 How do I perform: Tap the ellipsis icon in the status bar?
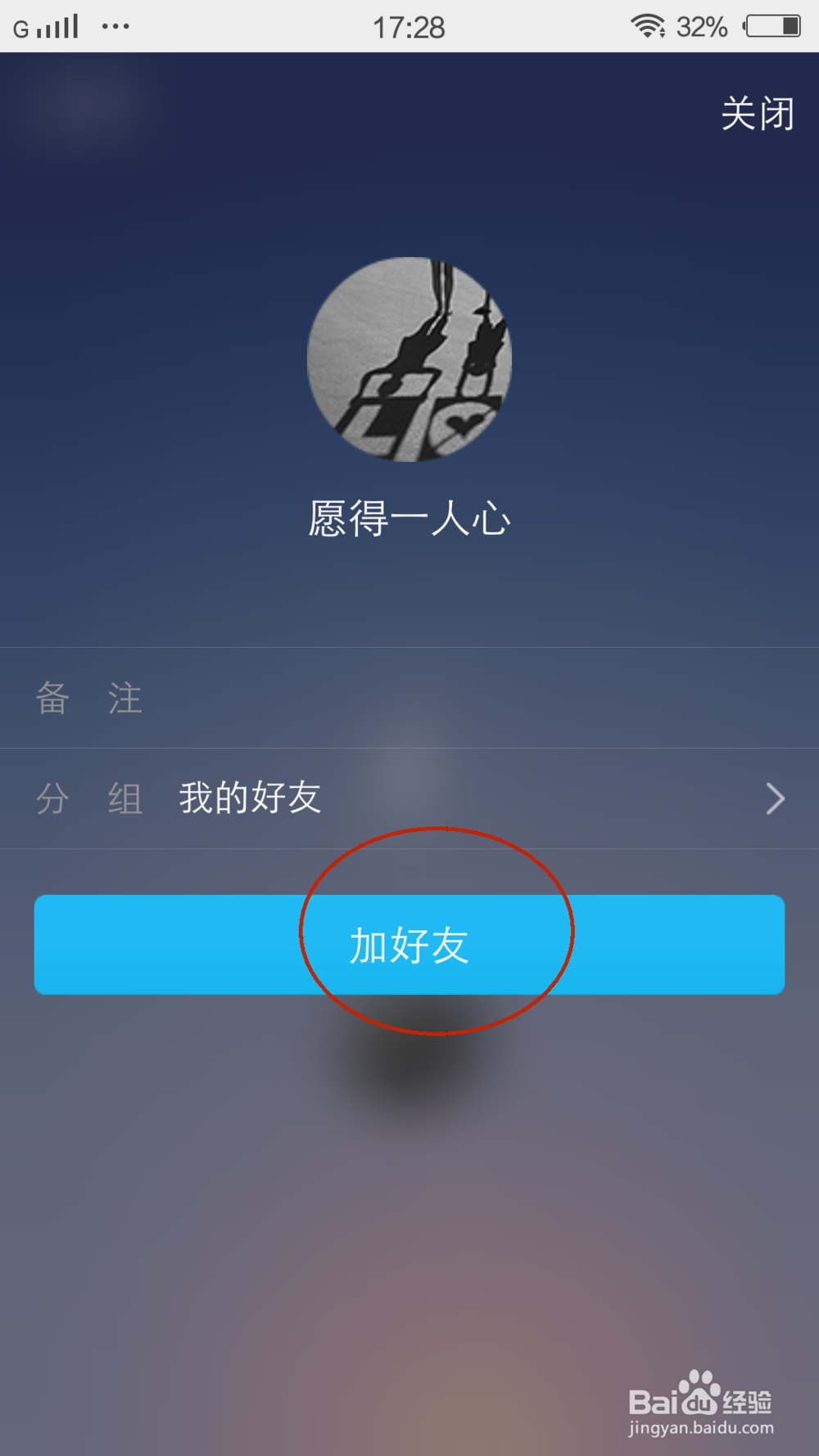coord(116,26)
